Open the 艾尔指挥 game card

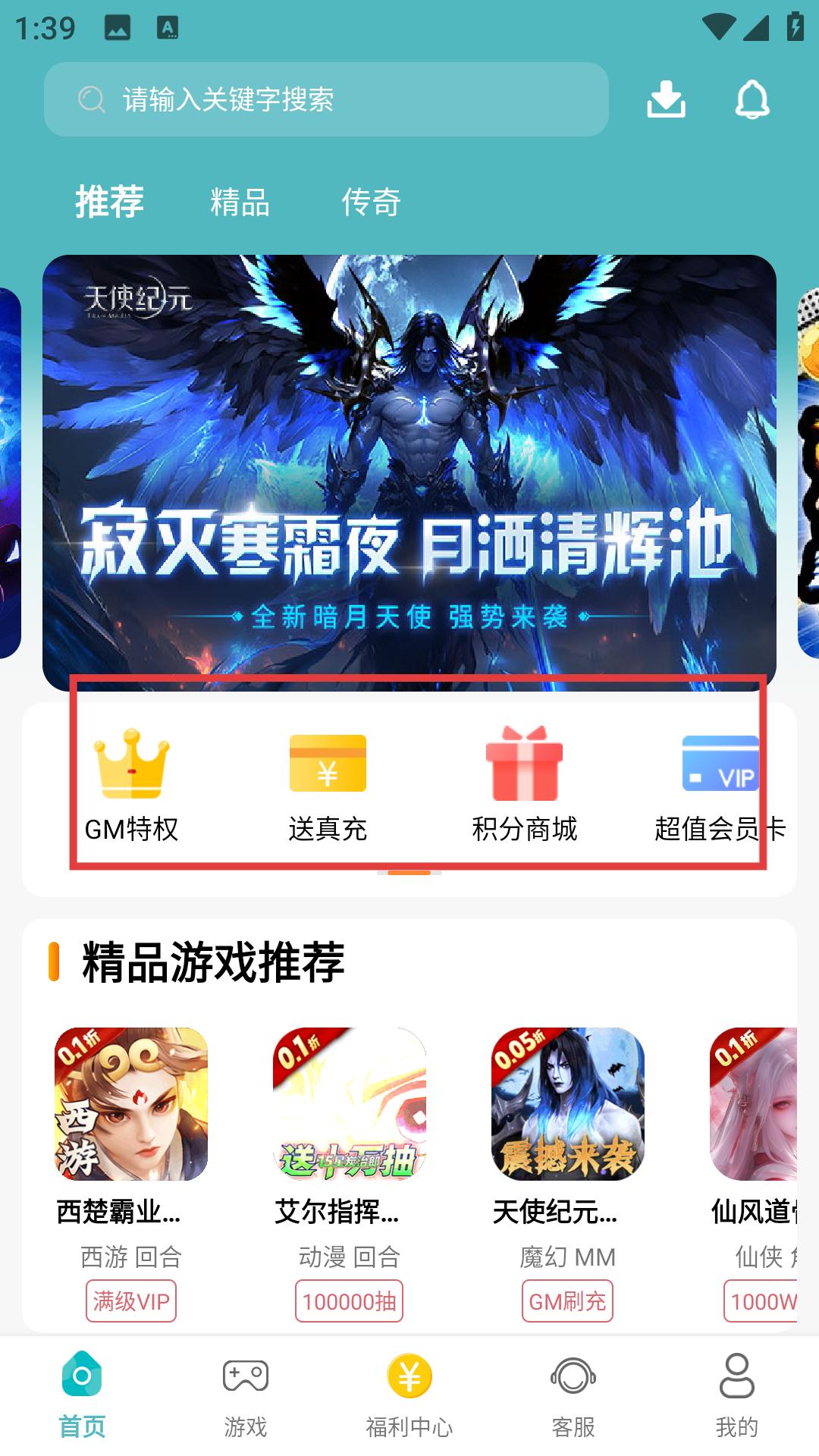point(349,1174)
